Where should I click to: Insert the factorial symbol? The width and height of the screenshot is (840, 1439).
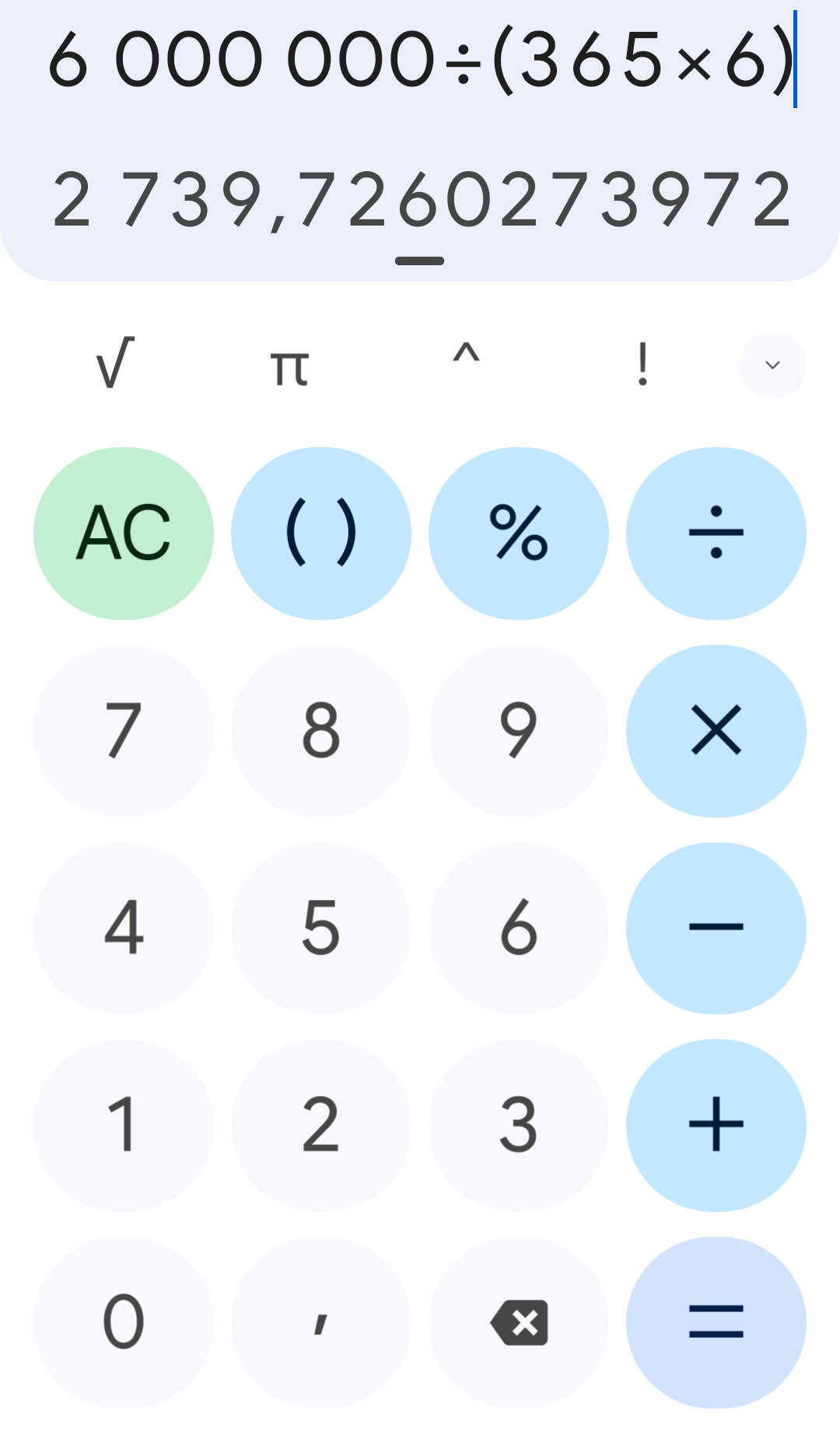point(642,364)
